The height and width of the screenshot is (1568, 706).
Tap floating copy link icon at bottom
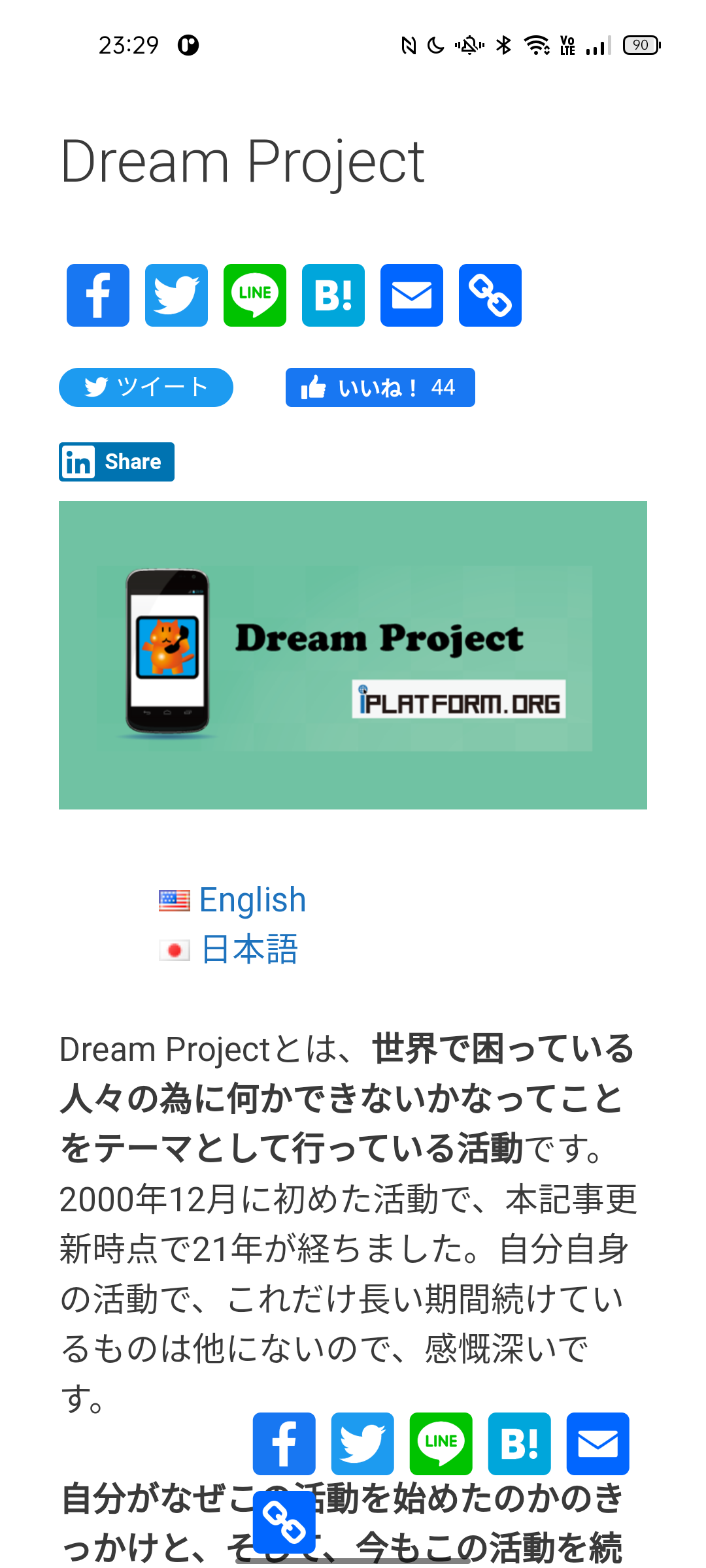tap(284, 1522)
